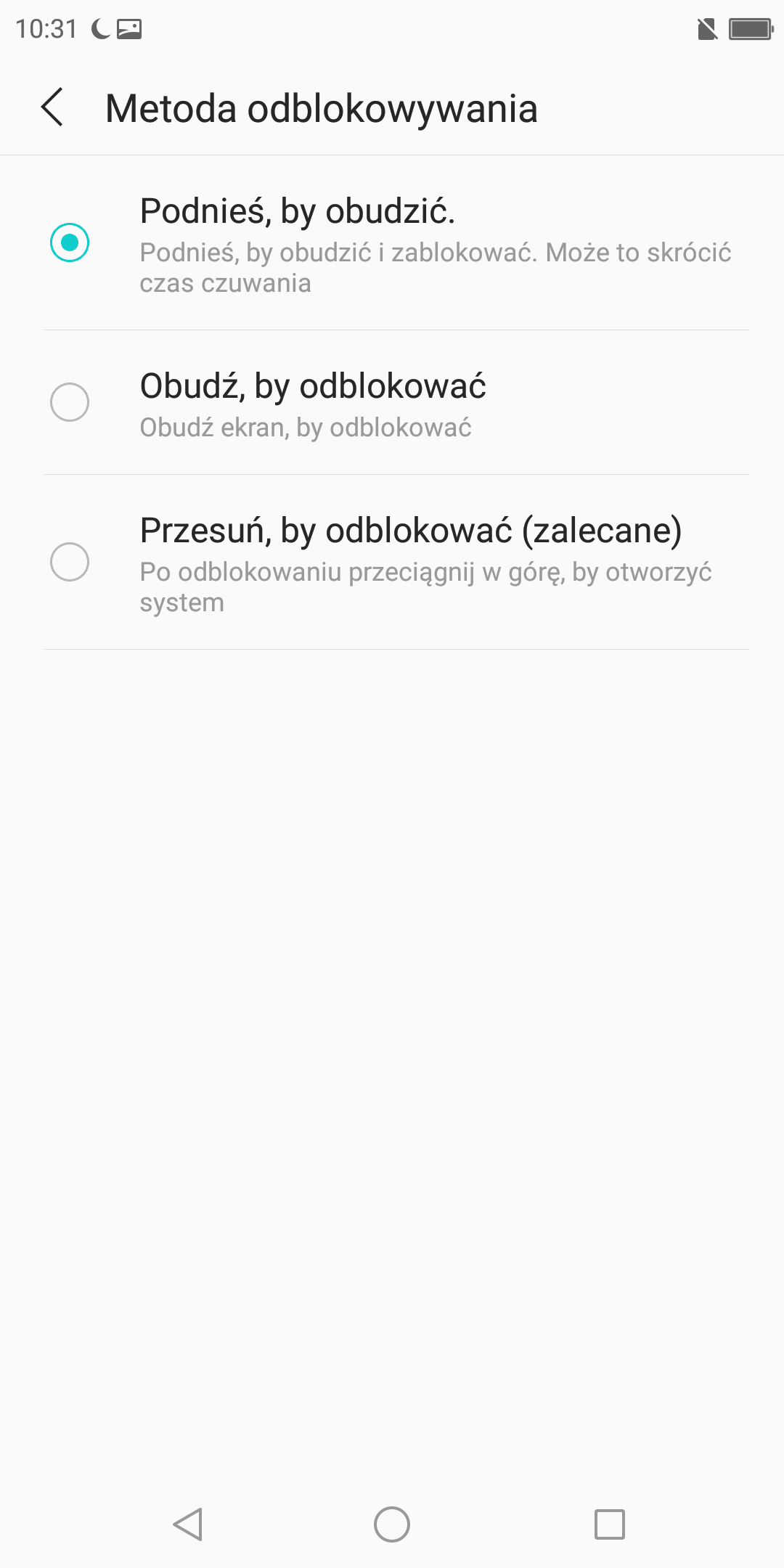784x1568 pixels.
Task: Select Podnieś, by obudzić option
Action: [x=392, y=242]
